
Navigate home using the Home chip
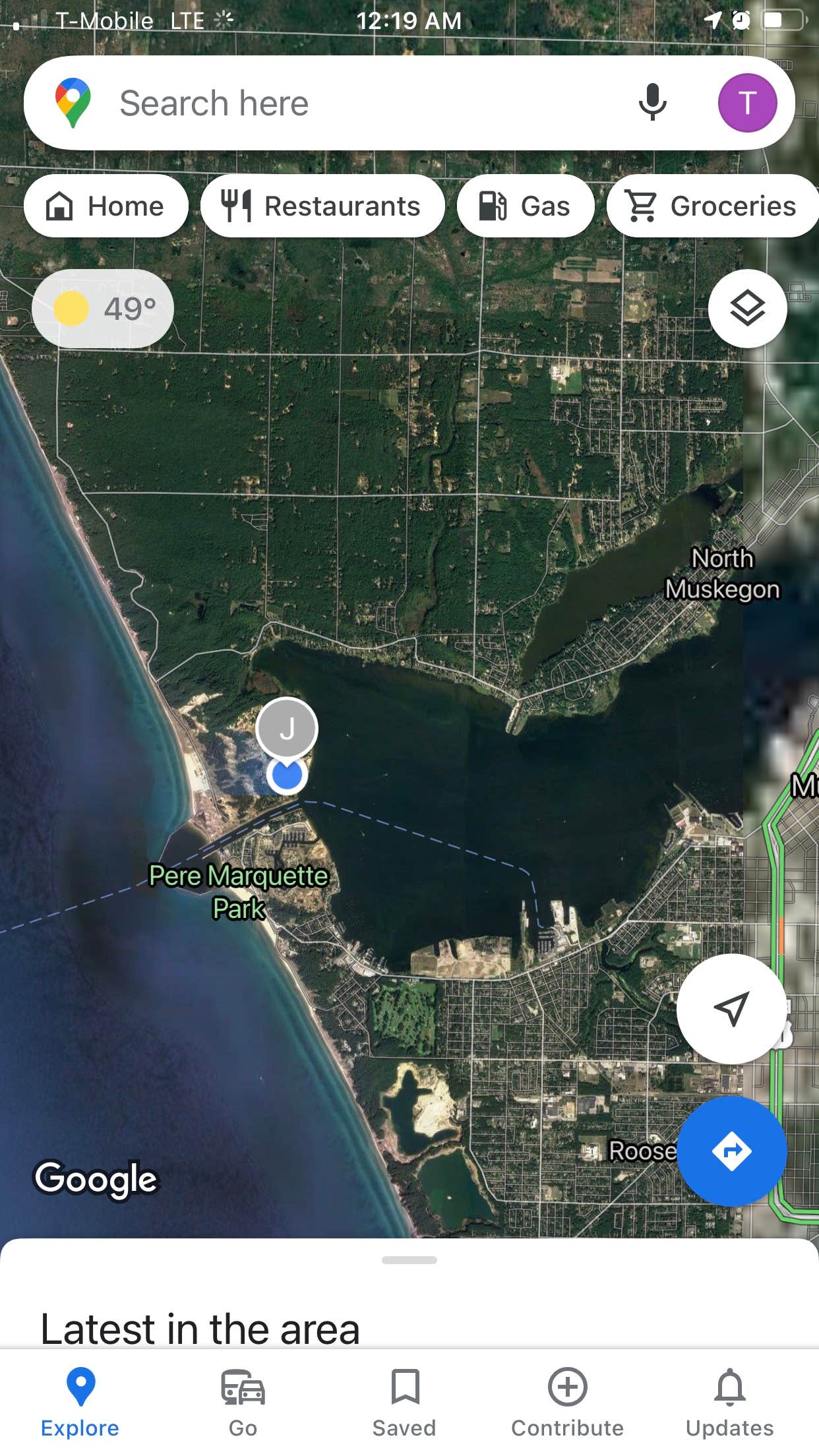(105, 206)
